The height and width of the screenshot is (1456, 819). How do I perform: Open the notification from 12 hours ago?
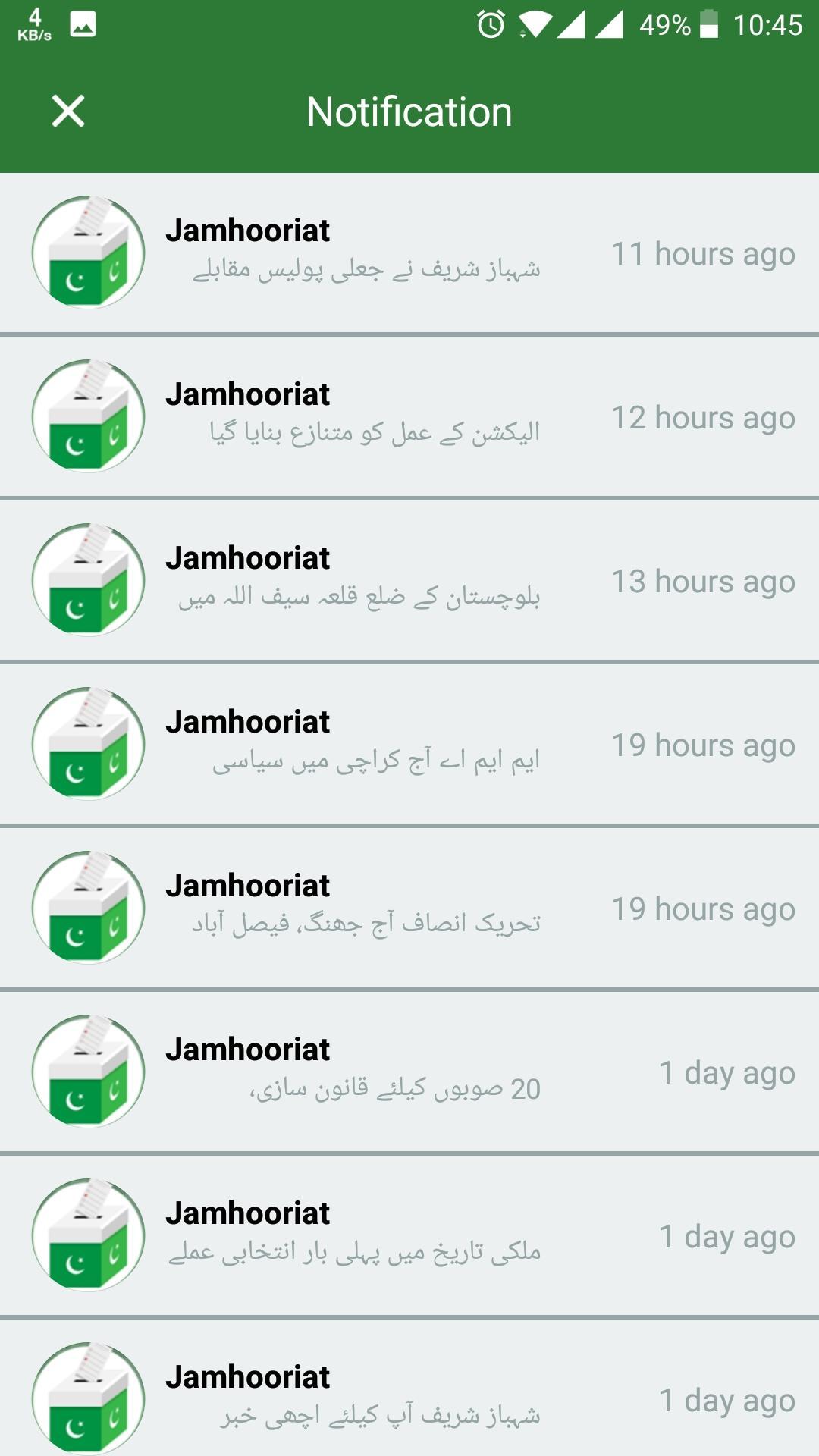409,416
